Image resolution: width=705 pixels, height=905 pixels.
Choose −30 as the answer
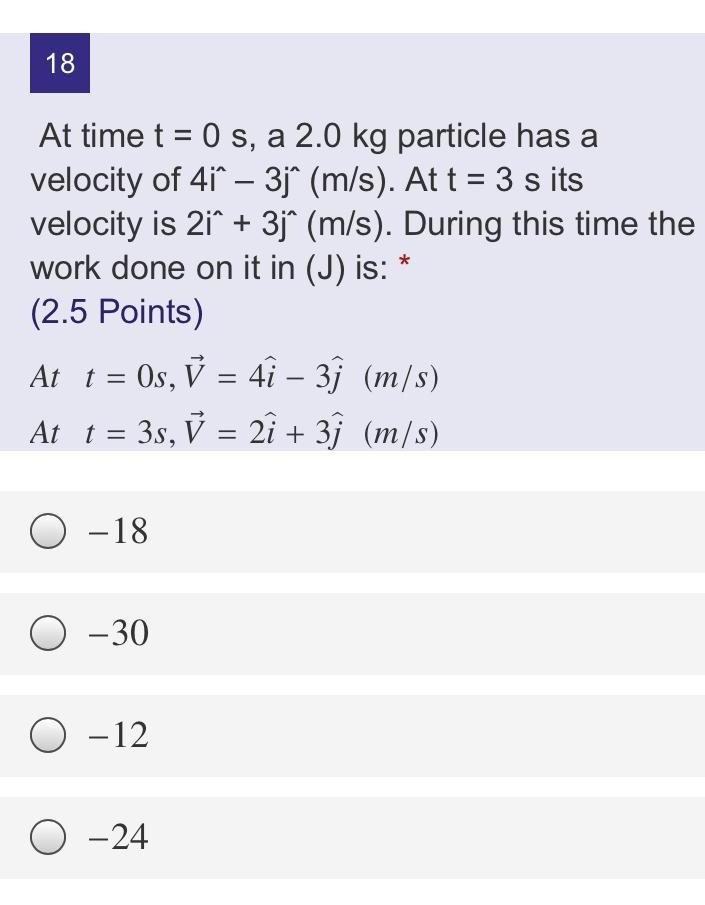tap(47, 634)
